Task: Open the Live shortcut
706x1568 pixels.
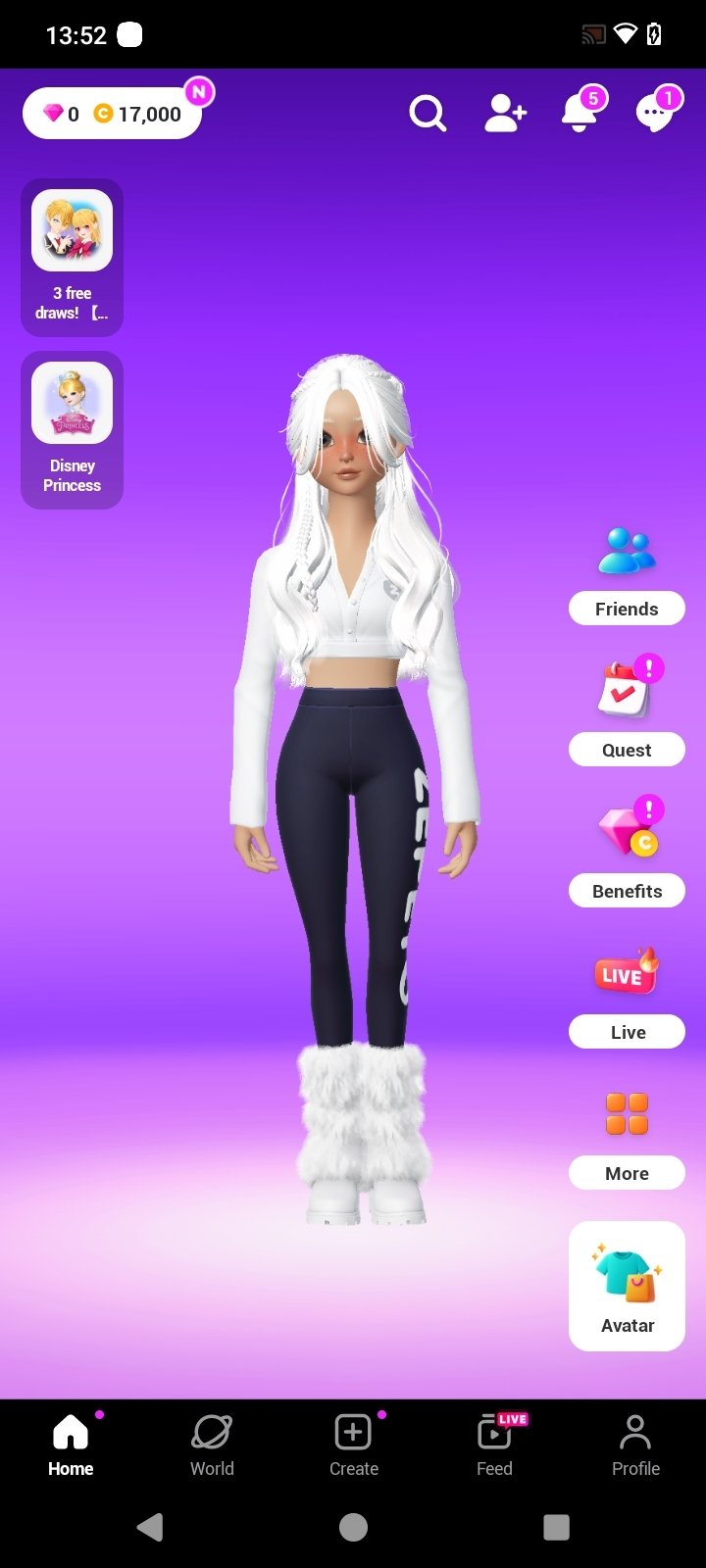Action: (627, 996)
